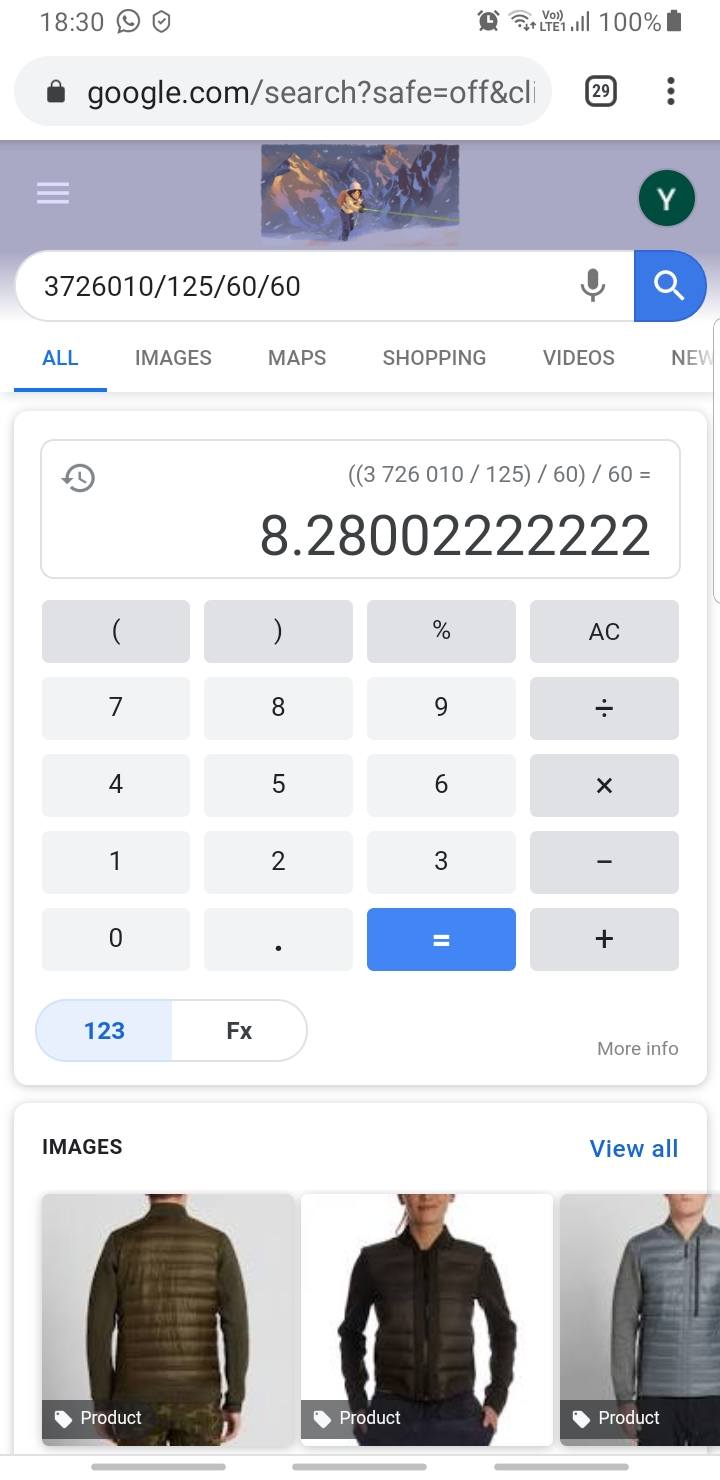The height and width of the screenshot is (1480, 720).
Task: Open the gray quilted jacket product image
Action: (640, 1320)
